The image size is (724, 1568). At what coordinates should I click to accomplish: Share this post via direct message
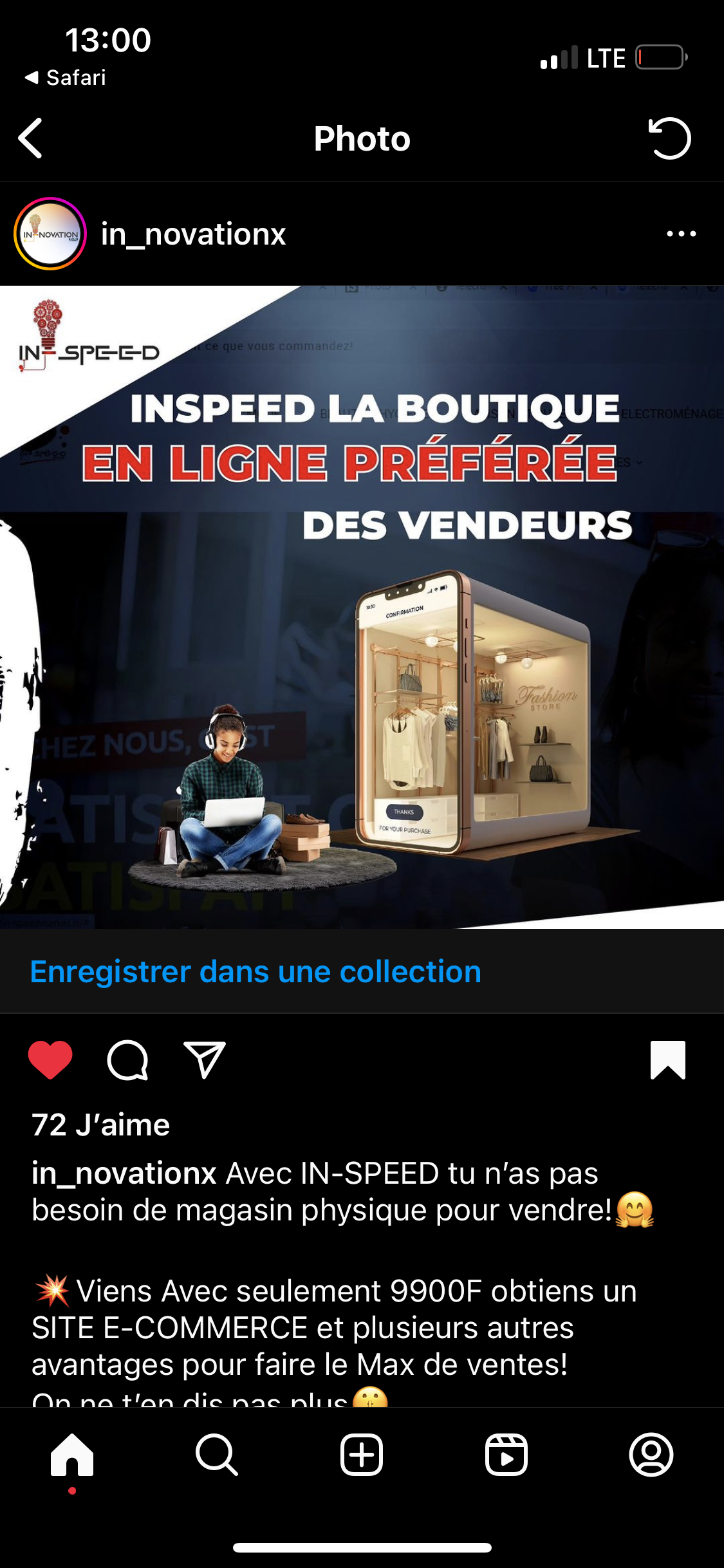click(x=205, y=1059)
